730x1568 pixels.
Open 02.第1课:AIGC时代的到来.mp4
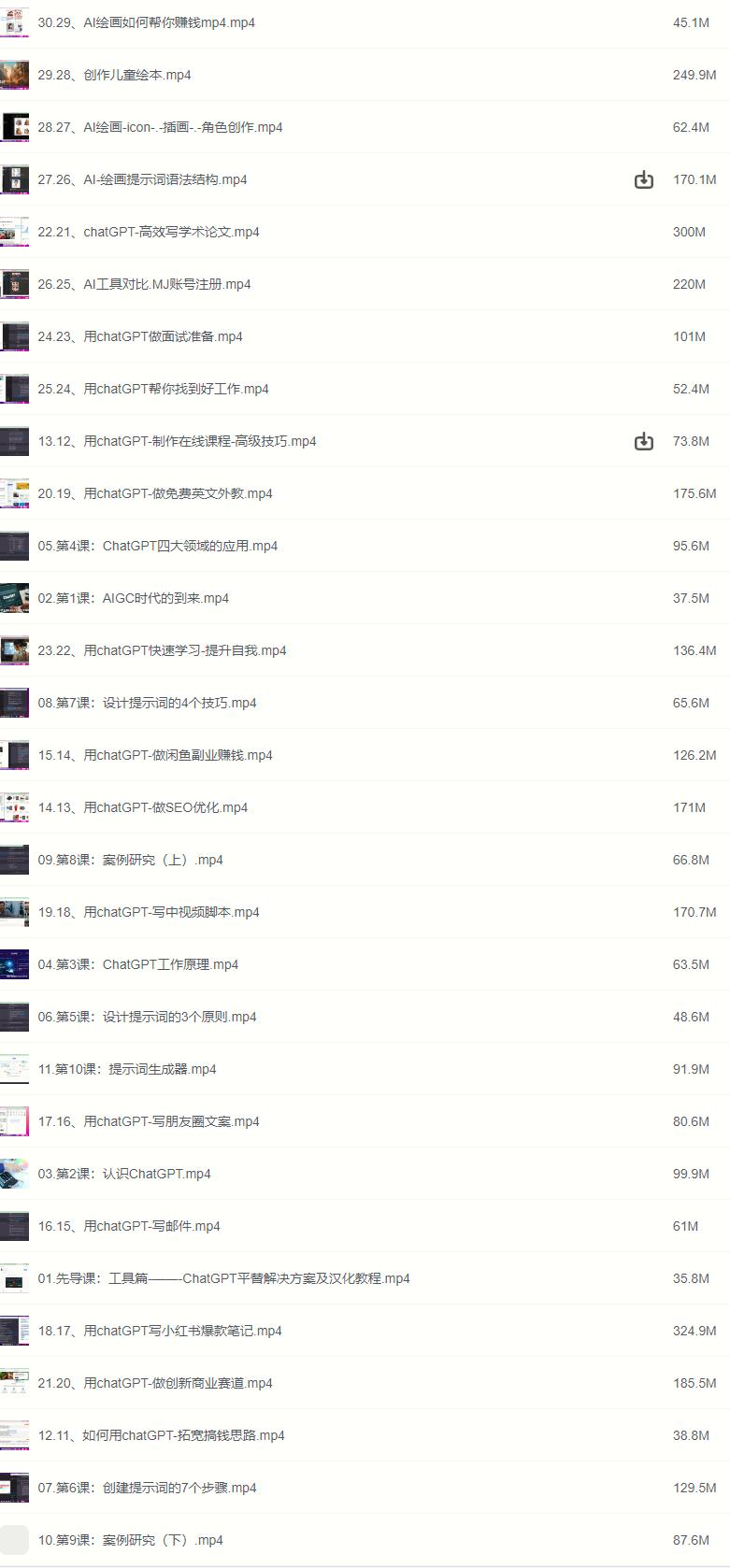pos(133,598)
